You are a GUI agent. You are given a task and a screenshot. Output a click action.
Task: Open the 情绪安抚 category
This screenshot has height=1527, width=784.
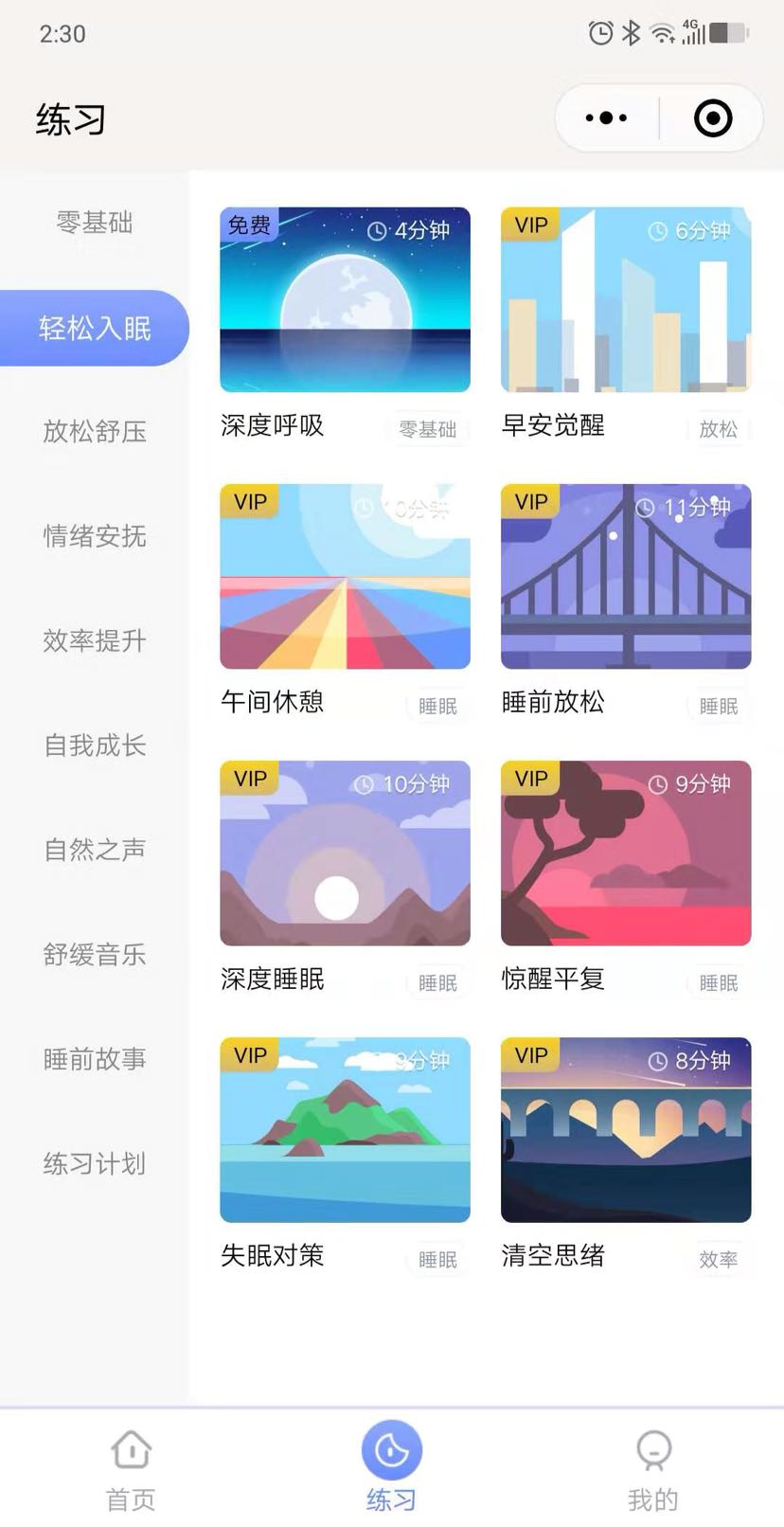click(x=95, y=536)
